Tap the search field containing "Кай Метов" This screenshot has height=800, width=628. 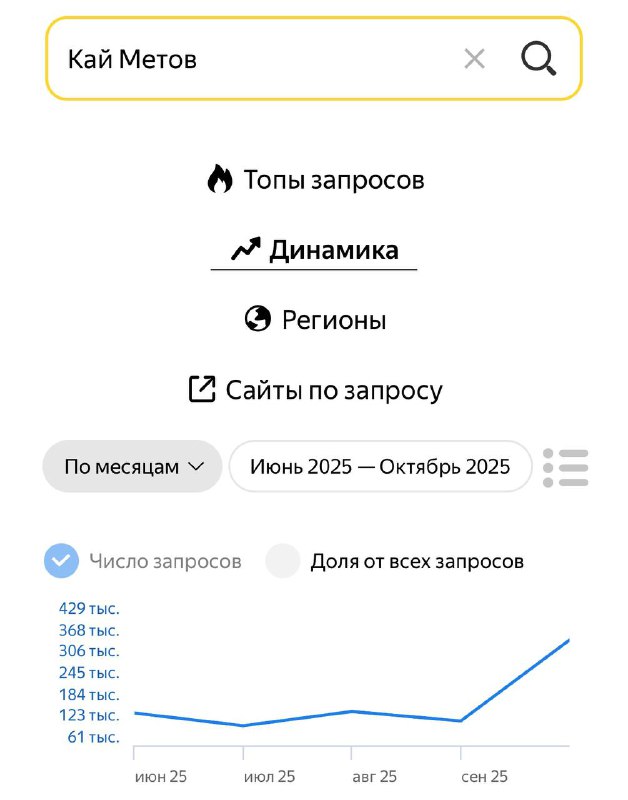click(250, 59)
